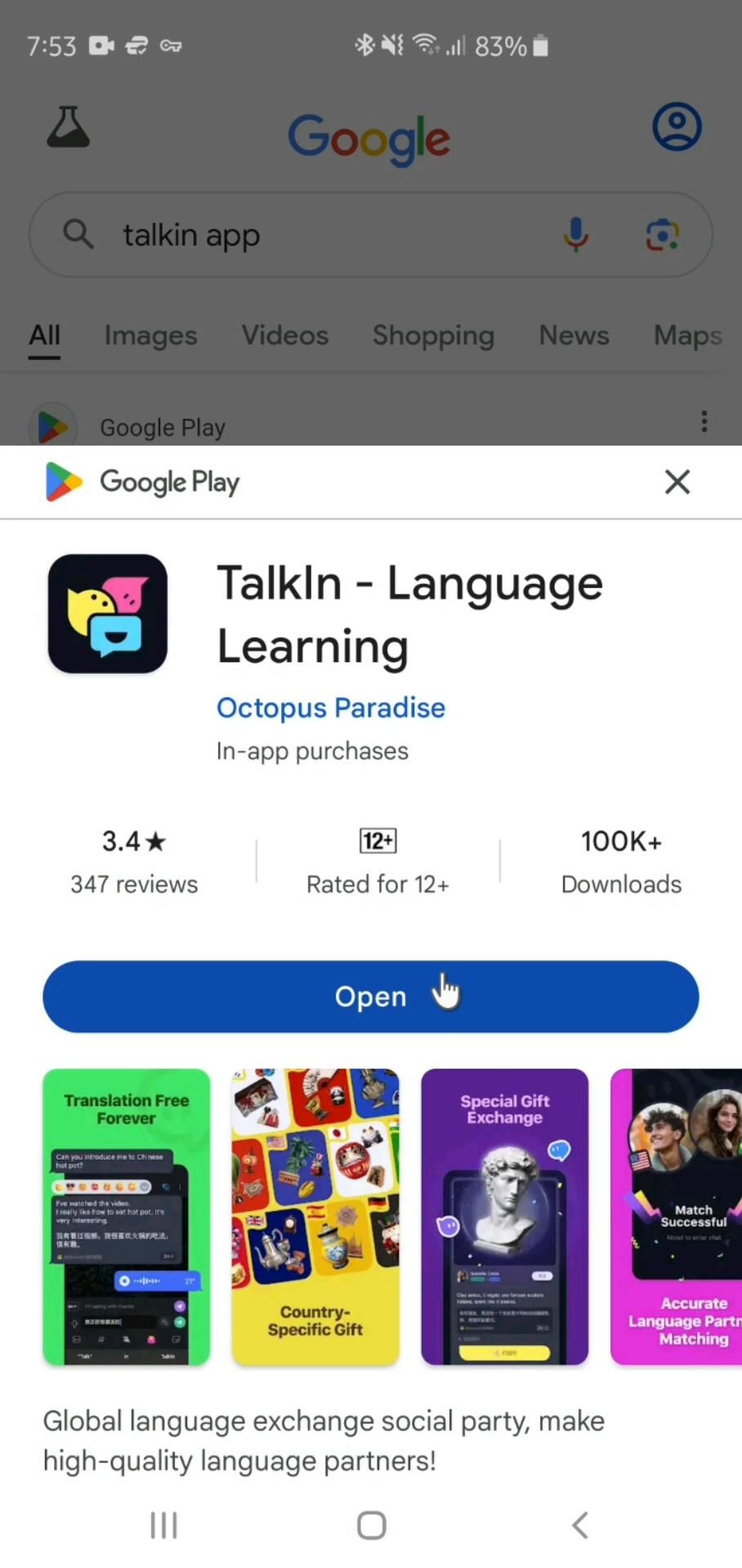The image size is (742, 1568).
Task: Open the recent apps view
Action: point(163,1525)
